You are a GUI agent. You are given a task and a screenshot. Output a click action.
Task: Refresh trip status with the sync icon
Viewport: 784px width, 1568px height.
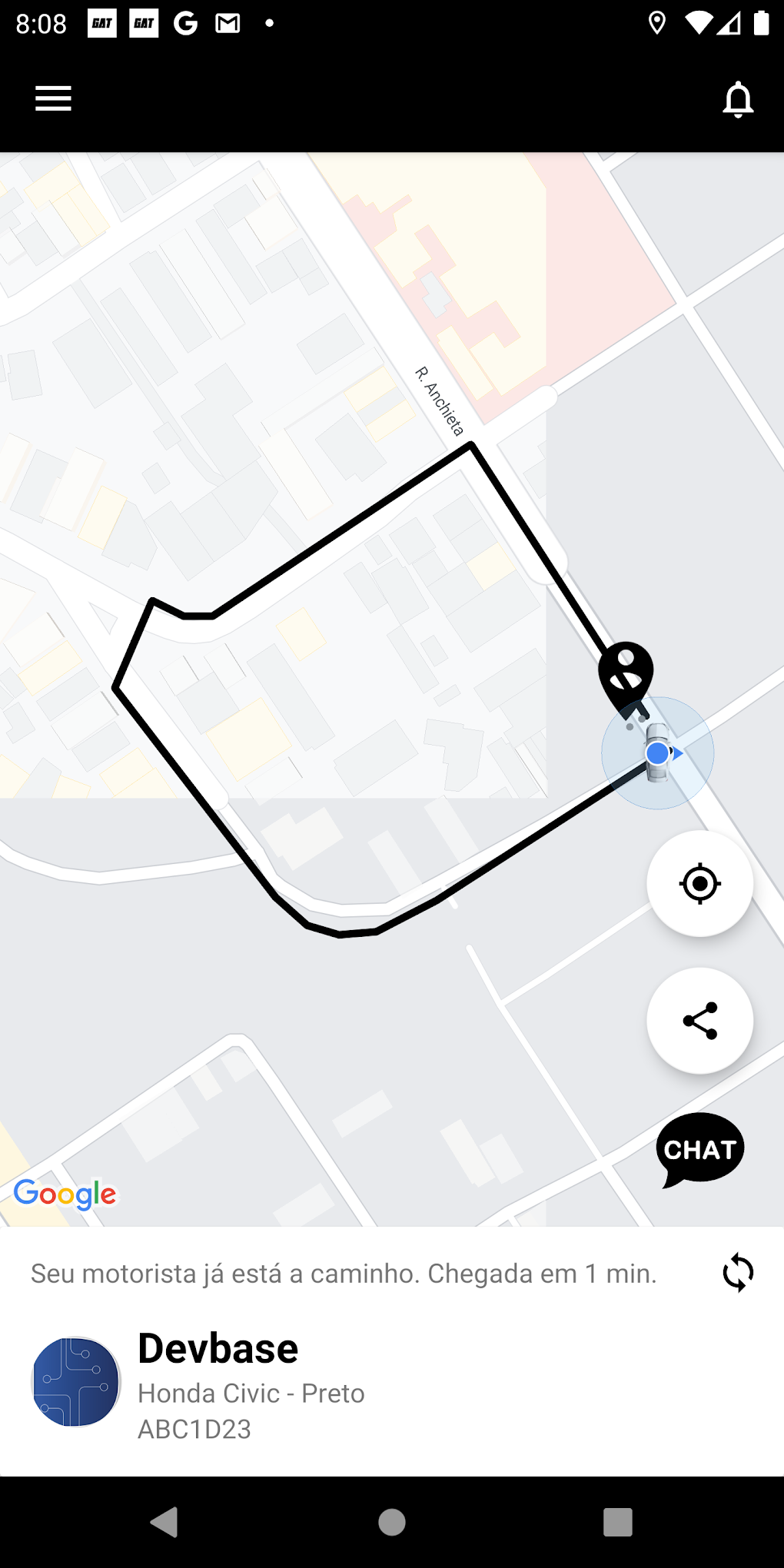736,1272
